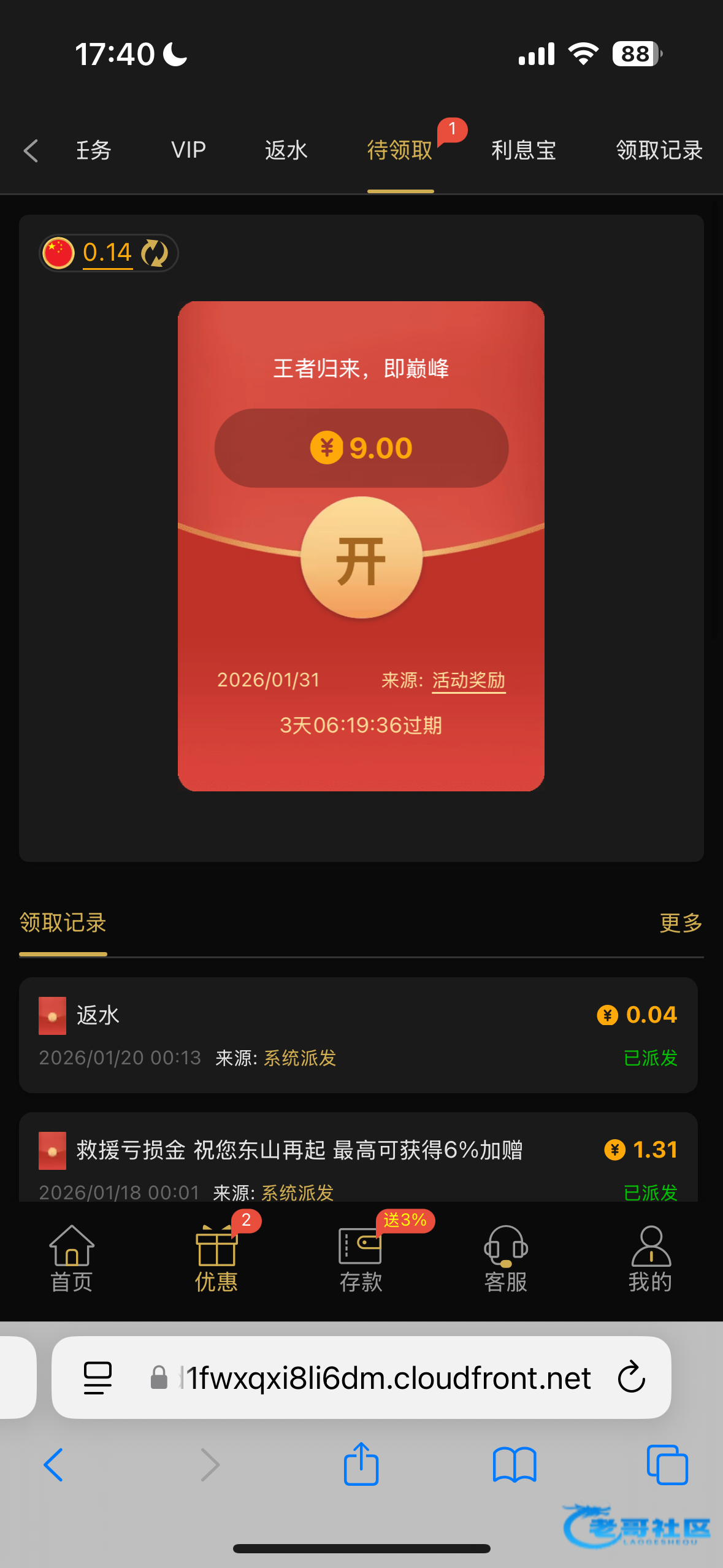Open the 利息宝 tab
The height and width of the screenshot is (1568, 723).
pyautogui.click(x=523, y=150)
